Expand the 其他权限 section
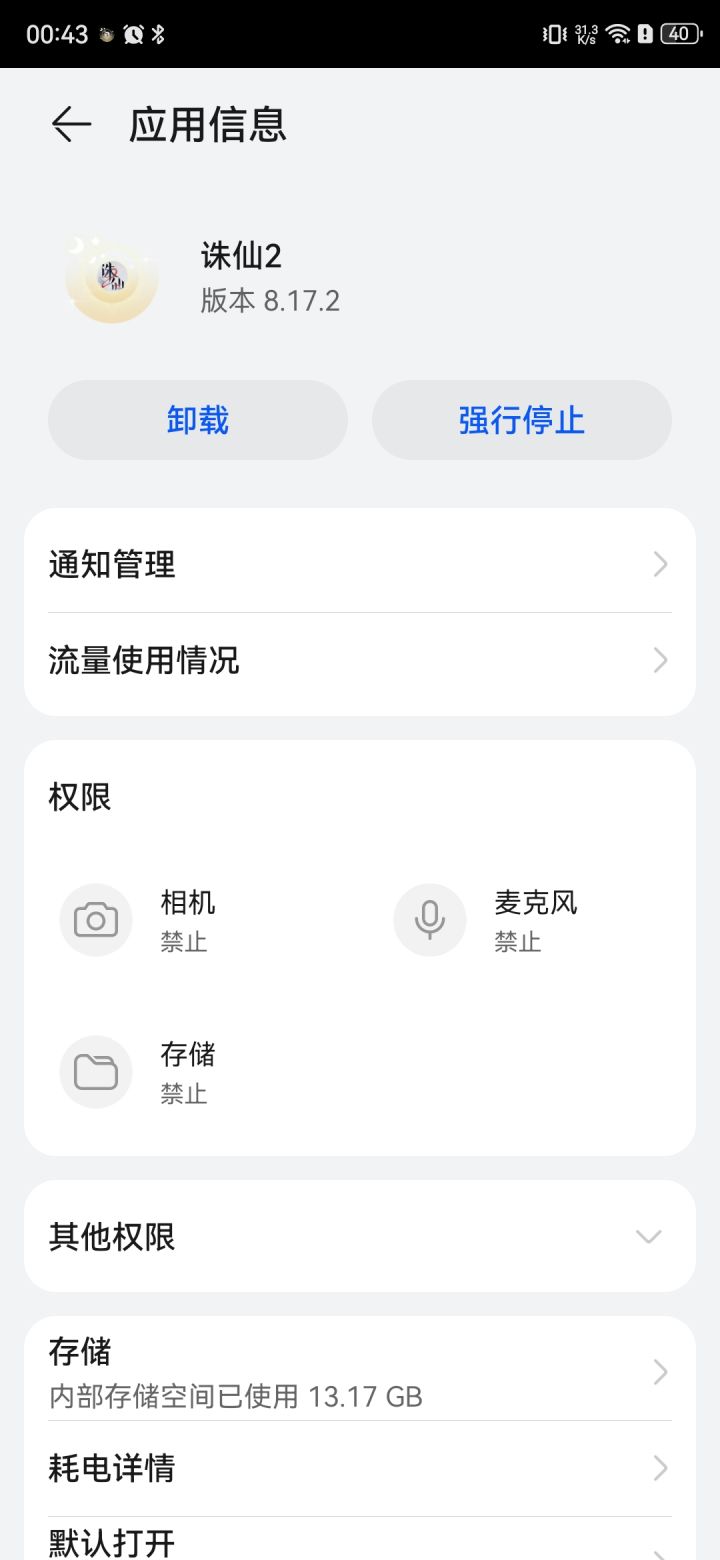The width and height of the screenshot is (720, 1560). [x=360, y=1237]
